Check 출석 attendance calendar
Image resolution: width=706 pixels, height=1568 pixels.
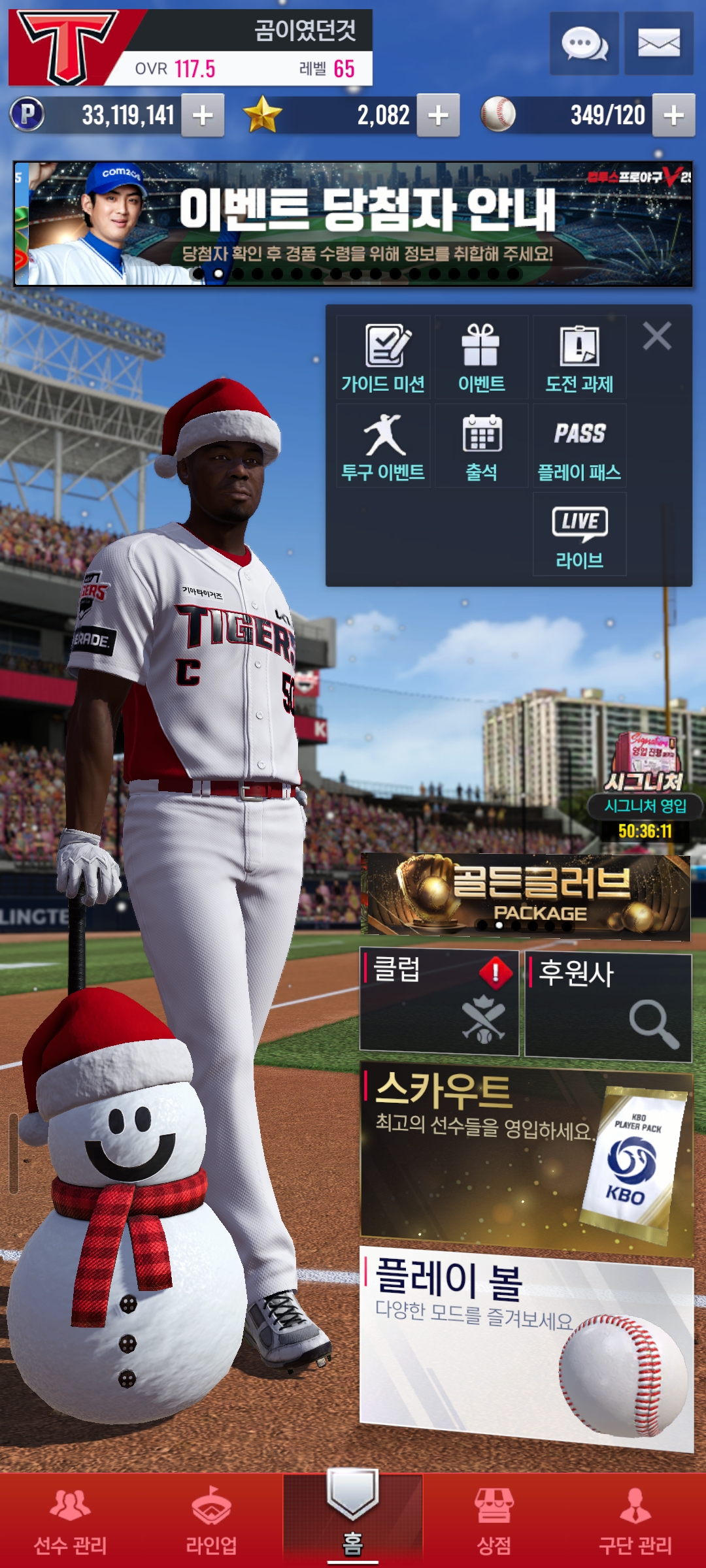(x=481, y=446)
